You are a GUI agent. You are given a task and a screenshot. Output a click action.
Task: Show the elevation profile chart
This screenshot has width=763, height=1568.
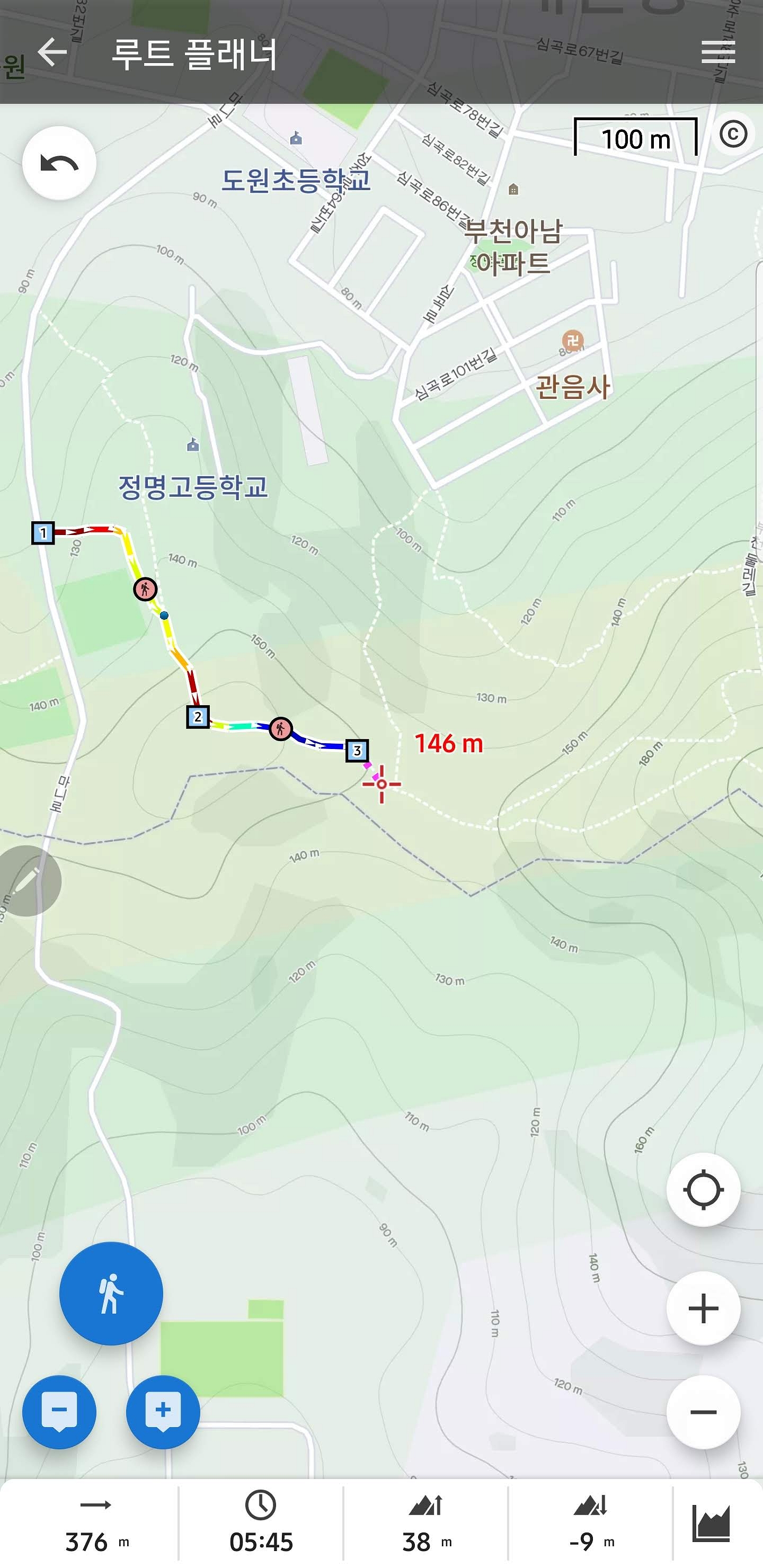(x=711, y=1524)
